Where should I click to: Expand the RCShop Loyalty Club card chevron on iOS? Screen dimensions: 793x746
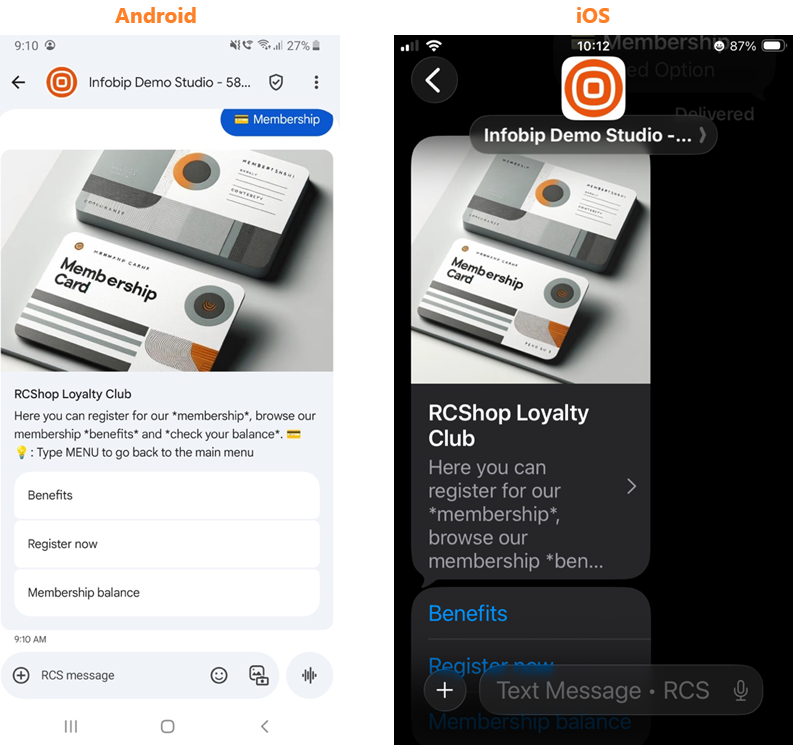pos(631,486)
